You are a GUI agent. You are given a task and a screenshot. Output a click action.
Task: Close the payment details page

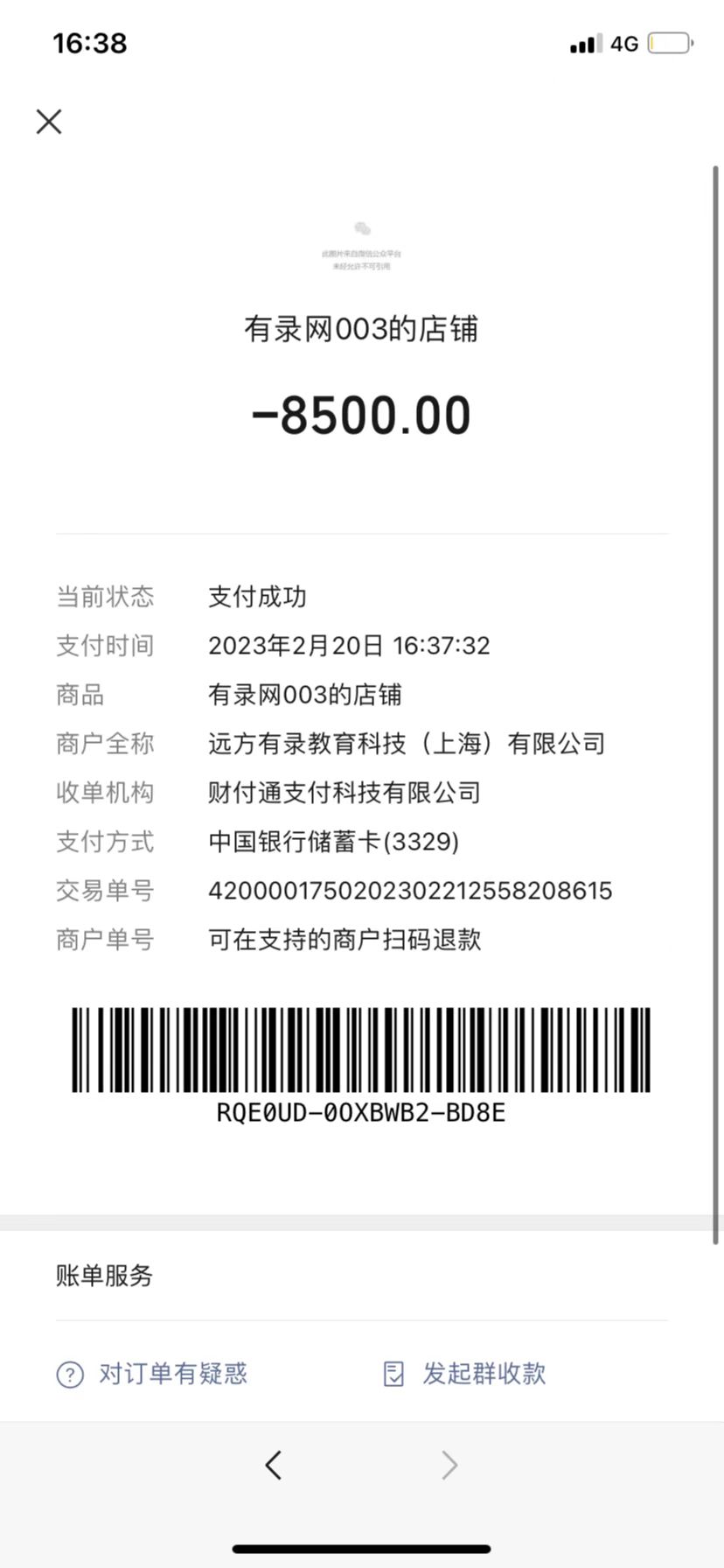point(49,122)
